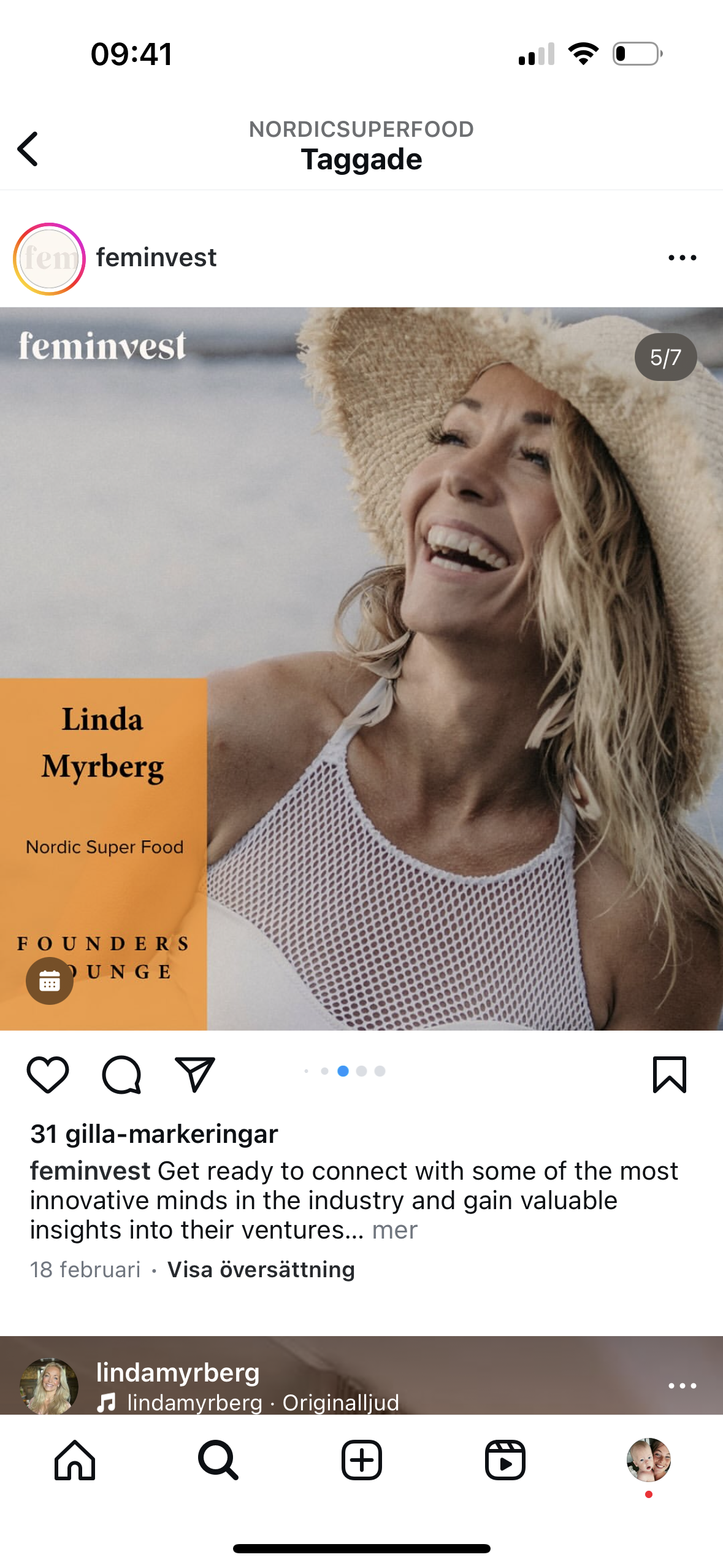The width and height of the screenshot is (723, 1568).
Task: Open lindamyrberg's profile from the reel header
Action: point(178,1372)
